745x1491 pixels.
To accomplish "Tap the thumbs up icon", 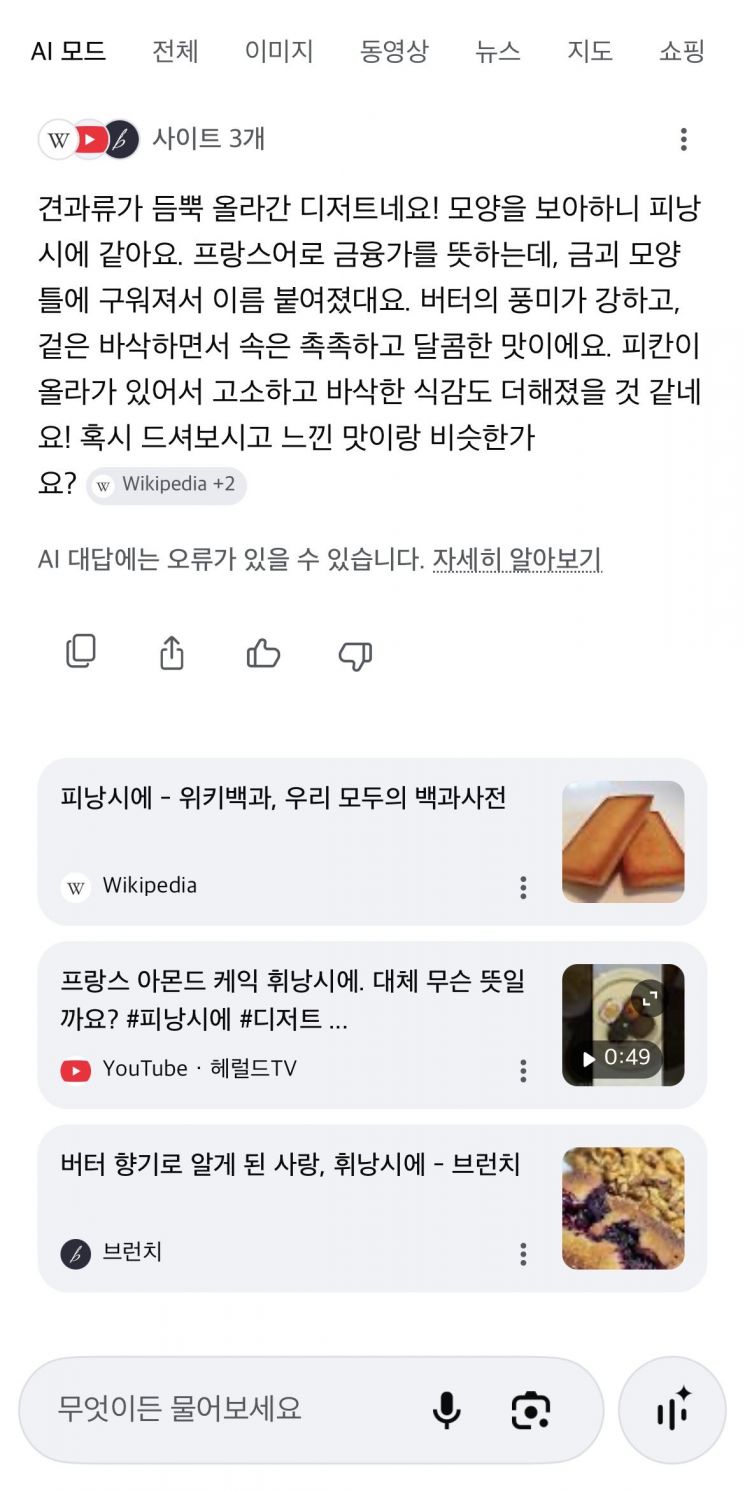I will pyautogui.click(x=263, y=651).
